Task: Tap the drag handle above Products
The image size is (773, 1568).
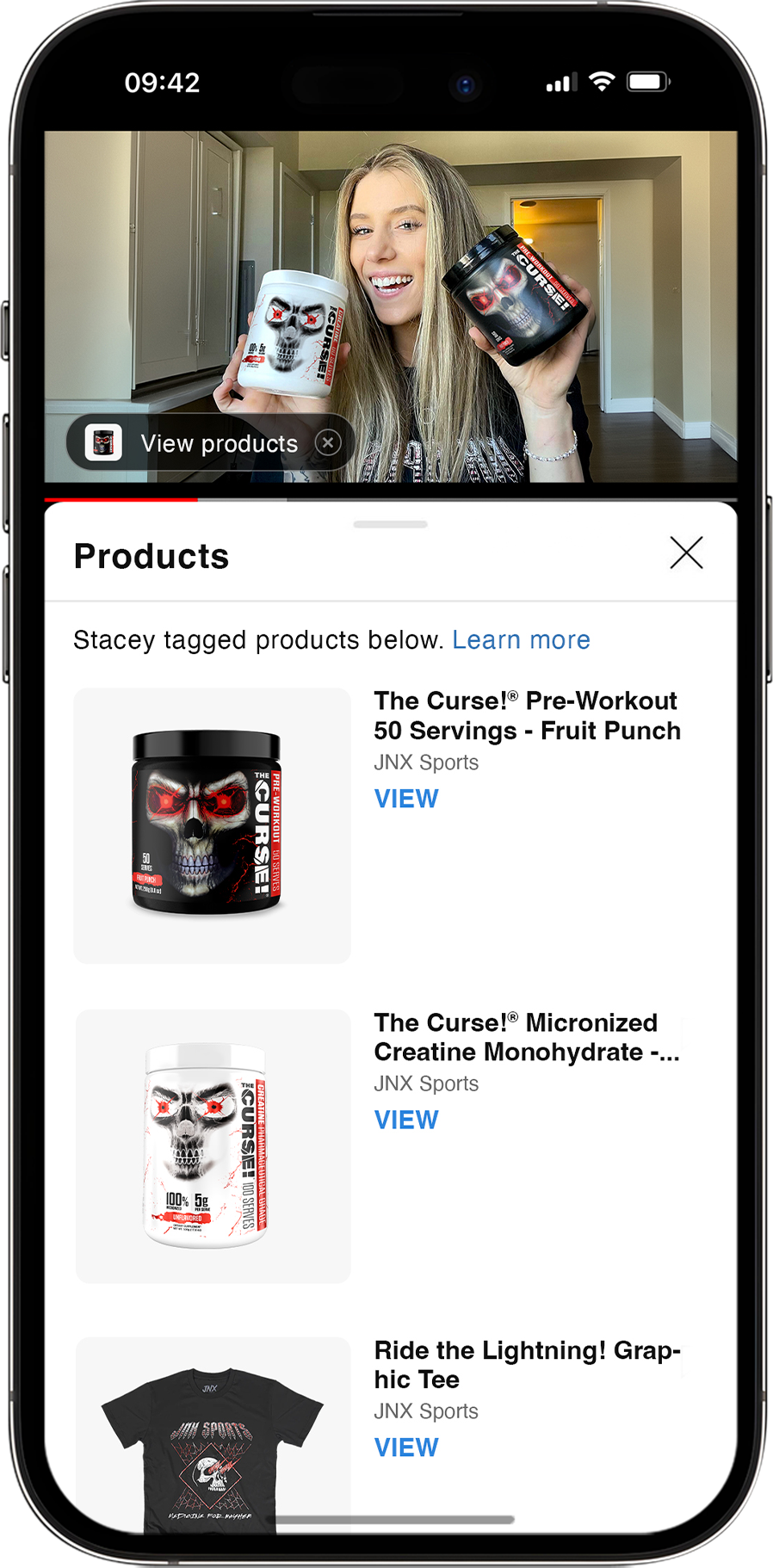Action: [x=390, y=524]
